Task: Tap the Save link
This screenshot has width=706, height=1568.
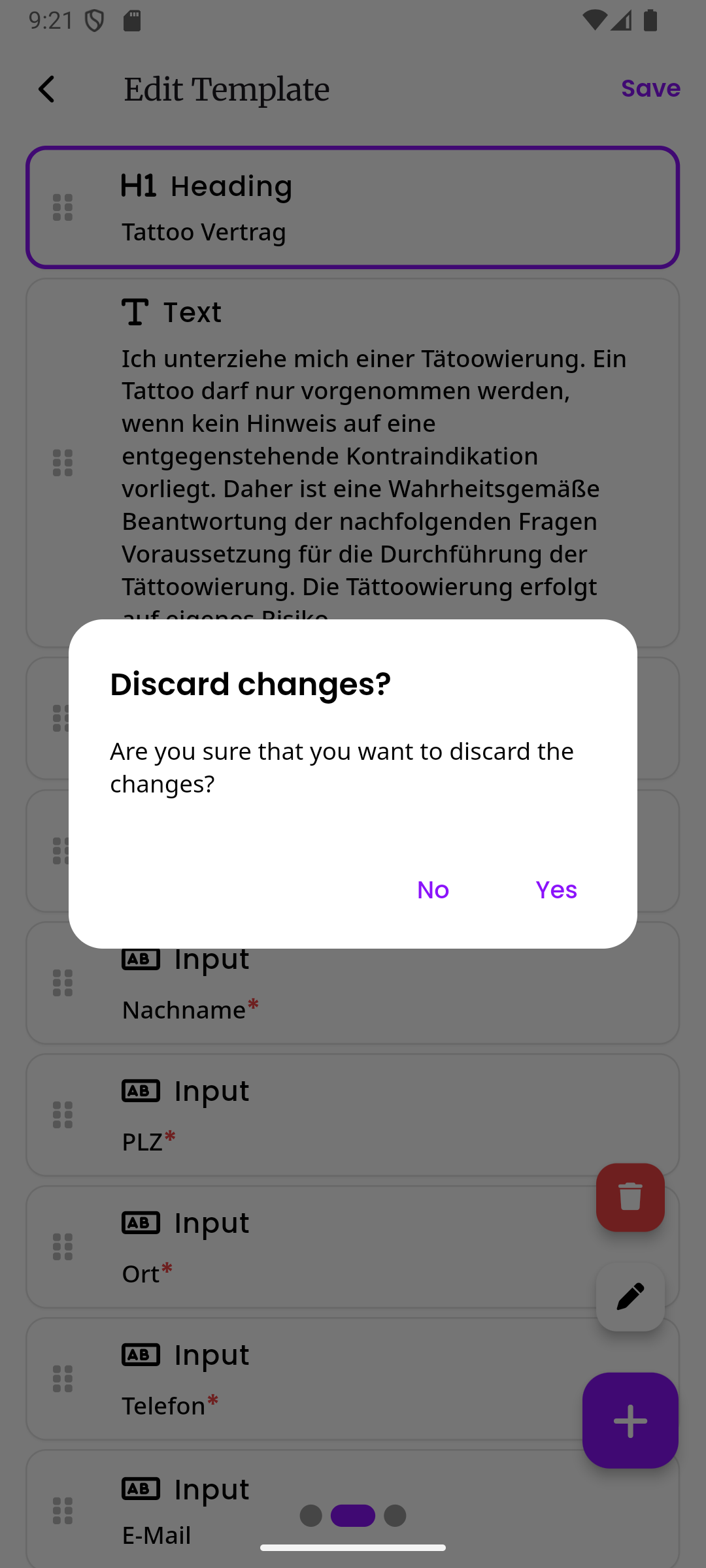Action: pyautogui.click(x=650, y=88)
